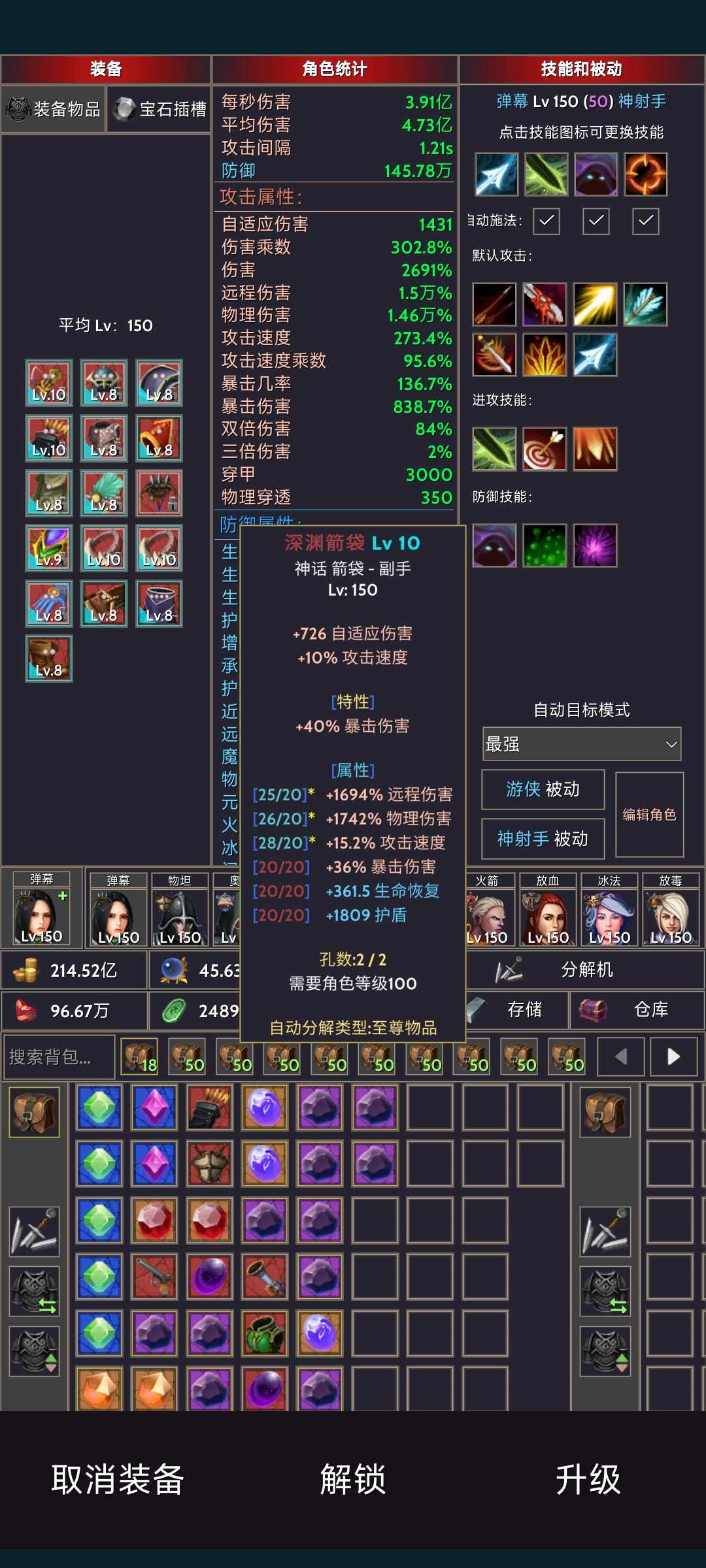Image resolution: width=706 pixels, height=1568 pixels.
Task: Open the 仓库 warehouse
Action: (x=637, y=1009)
